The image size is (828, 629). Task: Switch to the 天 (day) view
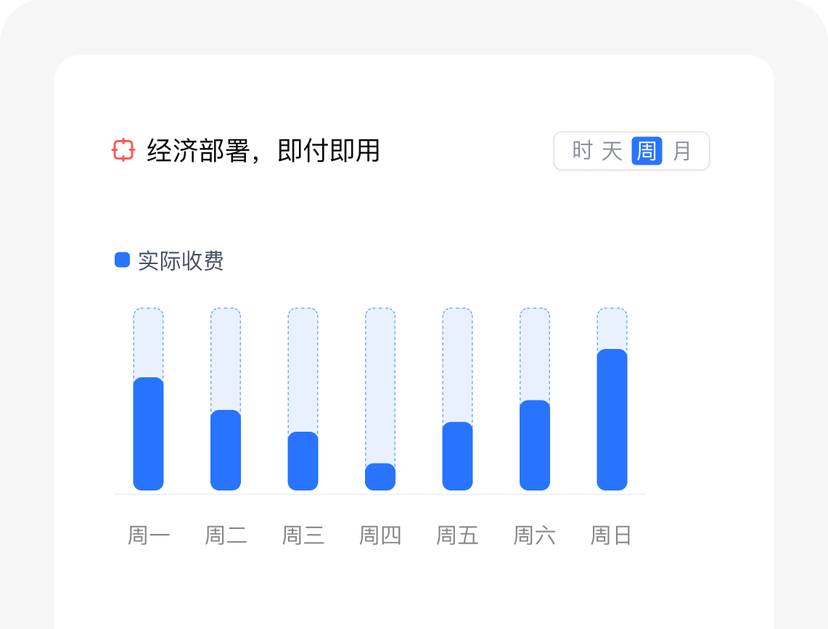point(612,151)
